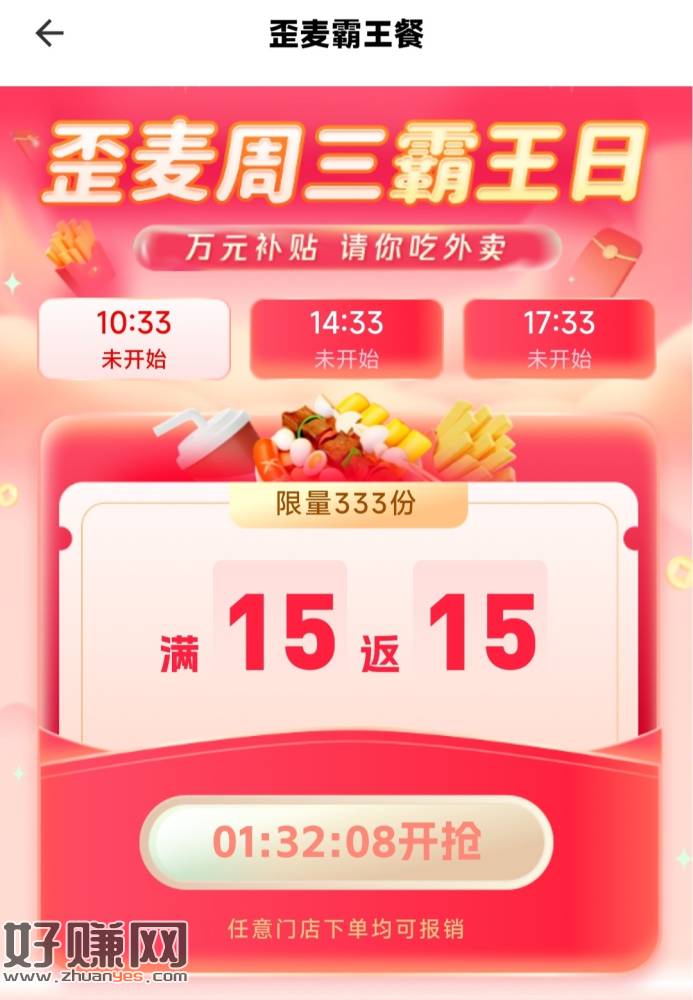
Task: Go back from 歪麦霸王餐 page
Action: [49, 33]
